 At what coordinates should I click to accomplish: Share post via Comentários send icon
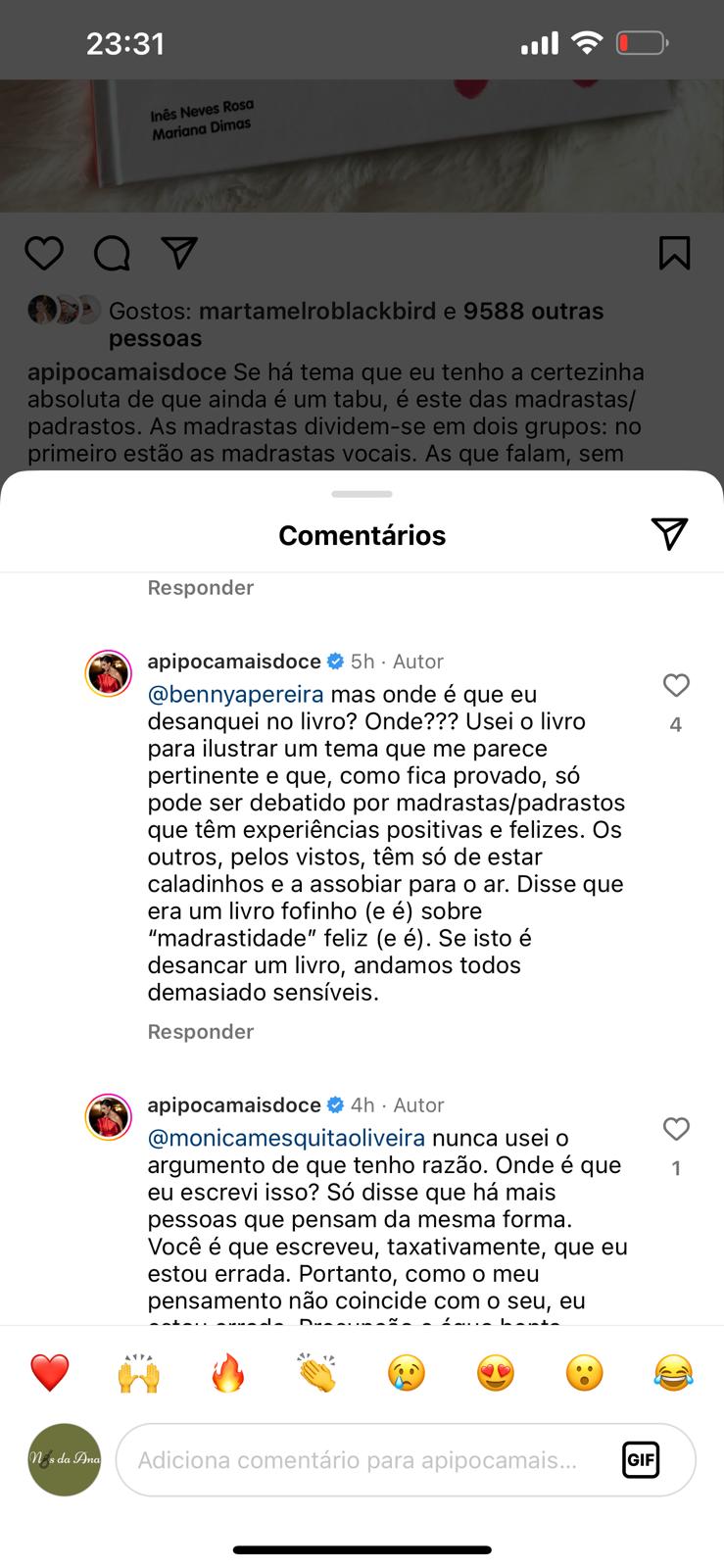point(669,533)
